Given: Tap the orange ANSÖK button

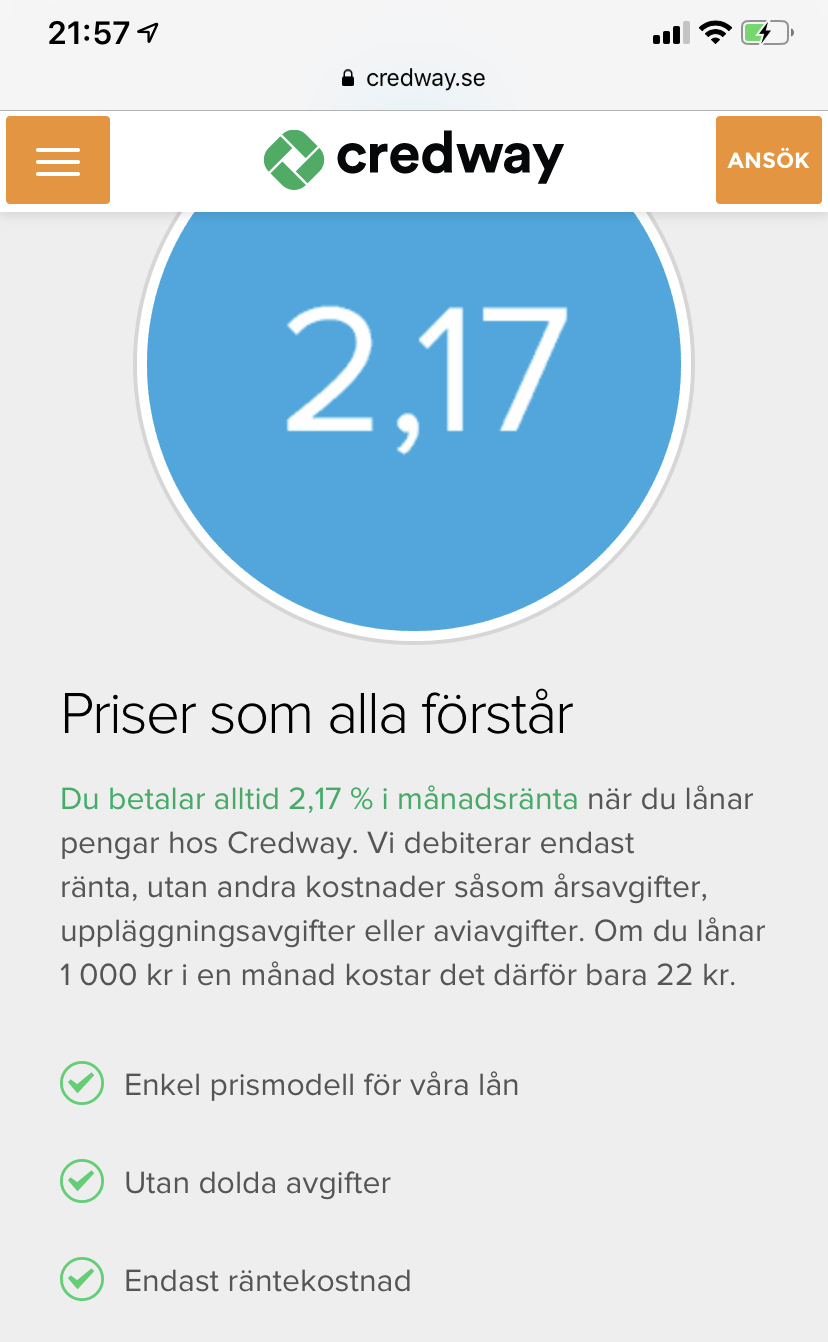Looking at the screenshot, I should (x=768, y=160).
